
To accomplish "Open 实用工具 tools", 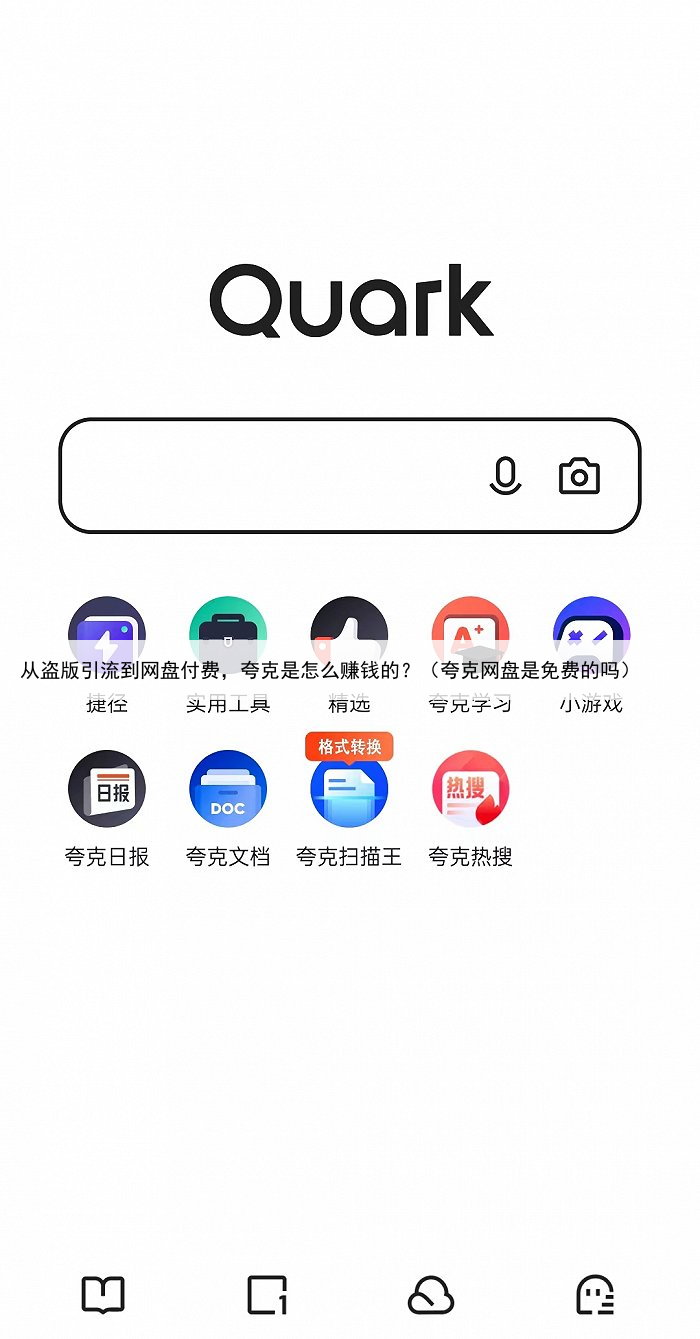I will [x=228, y=636].
